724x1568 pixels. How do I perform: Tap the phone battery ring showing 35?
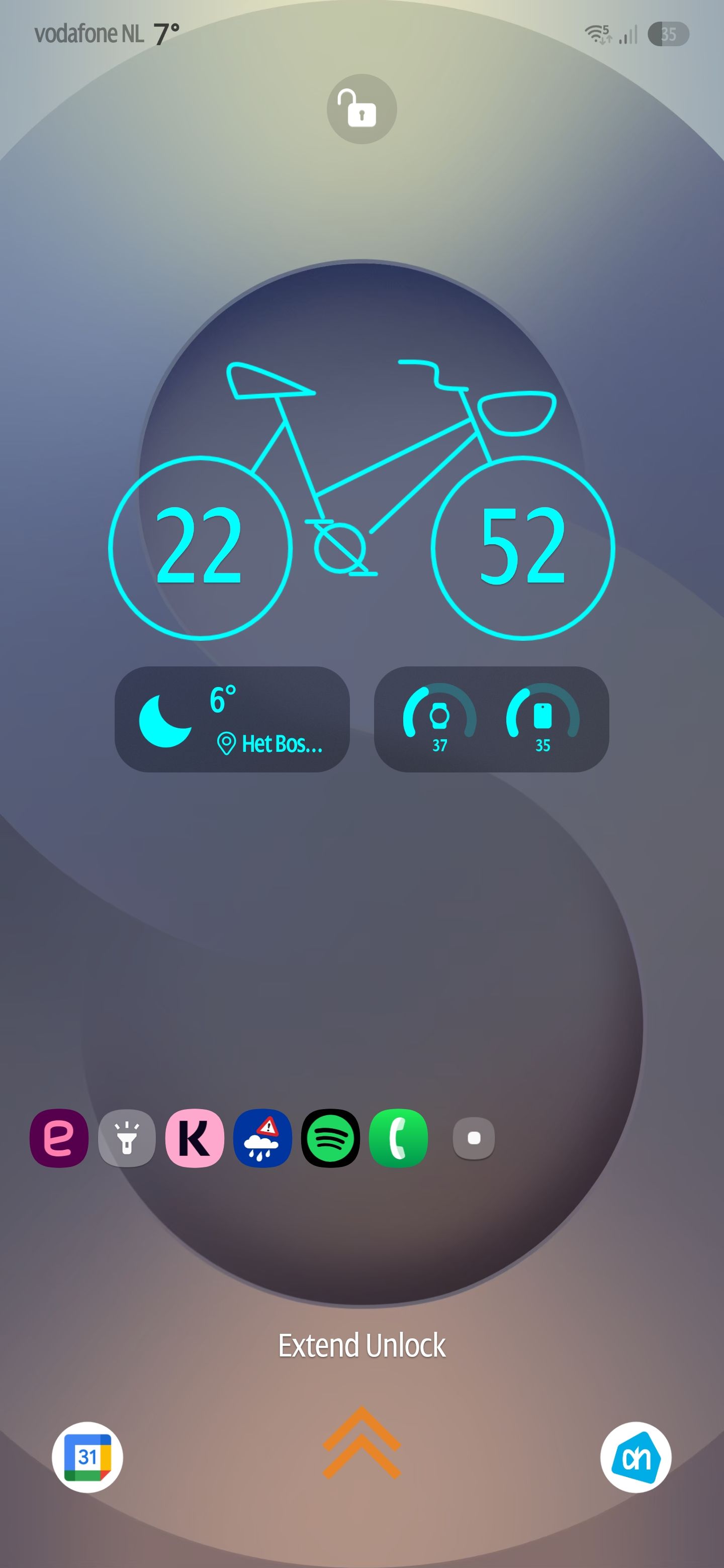(x=542, y=720)
